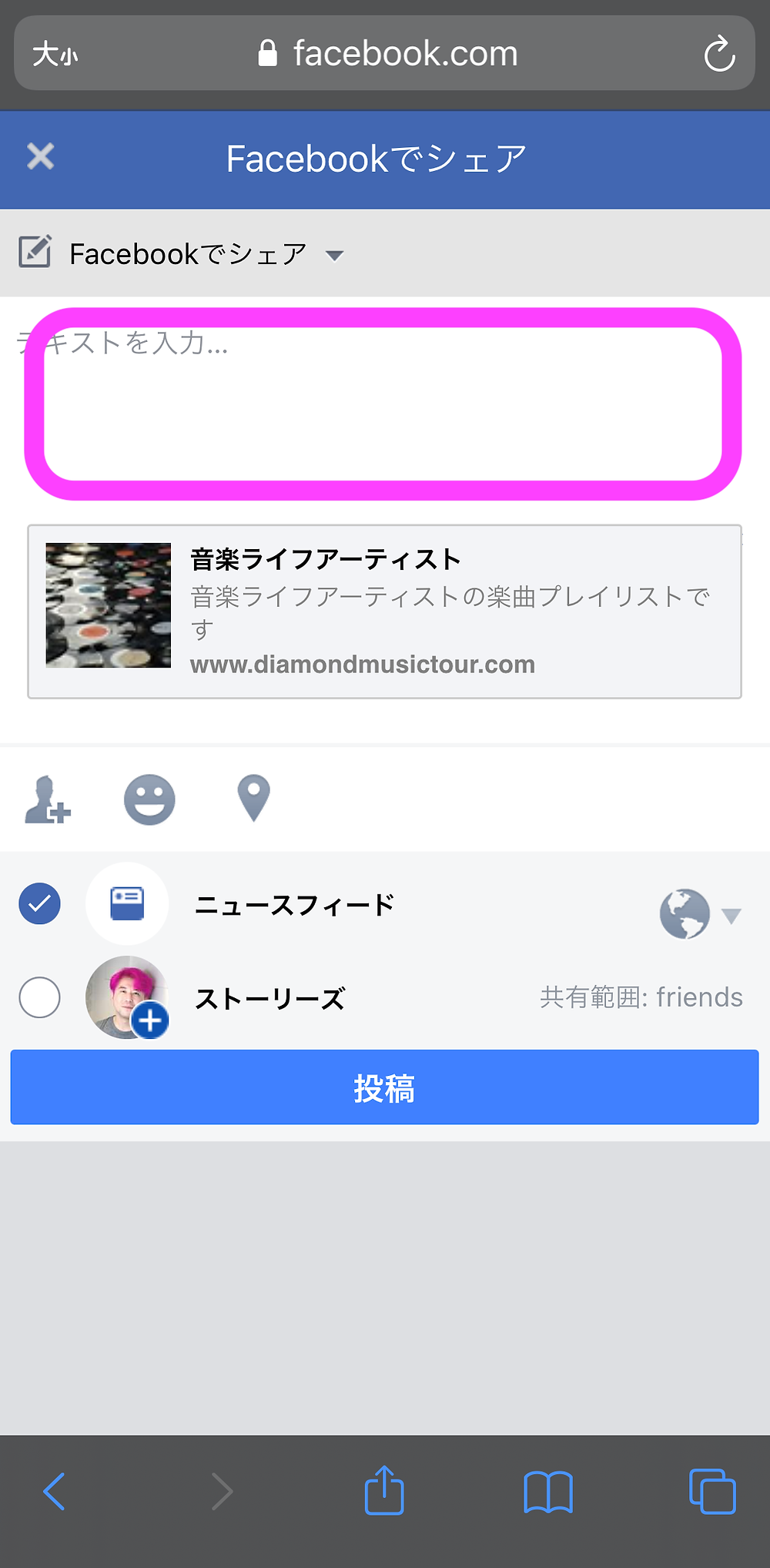The height and width of the screenshot is (1568, 770).
Task: Focus the テキストを入力 text field
Action: 383,402
